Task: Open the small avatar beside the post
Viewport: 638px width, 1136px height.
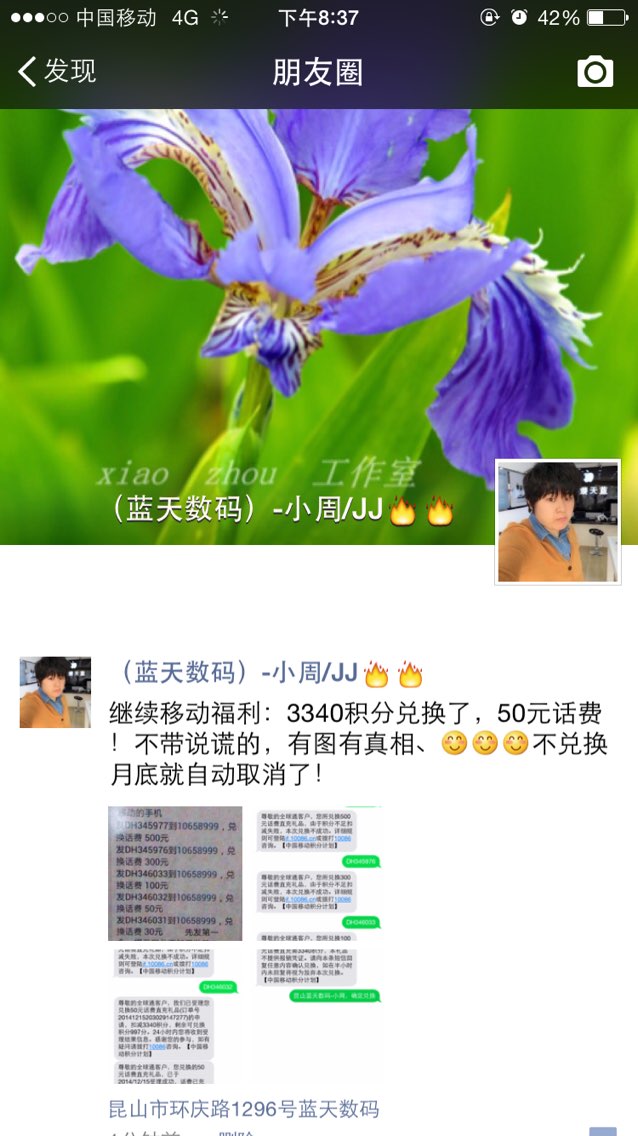Action: click(55, 693)
